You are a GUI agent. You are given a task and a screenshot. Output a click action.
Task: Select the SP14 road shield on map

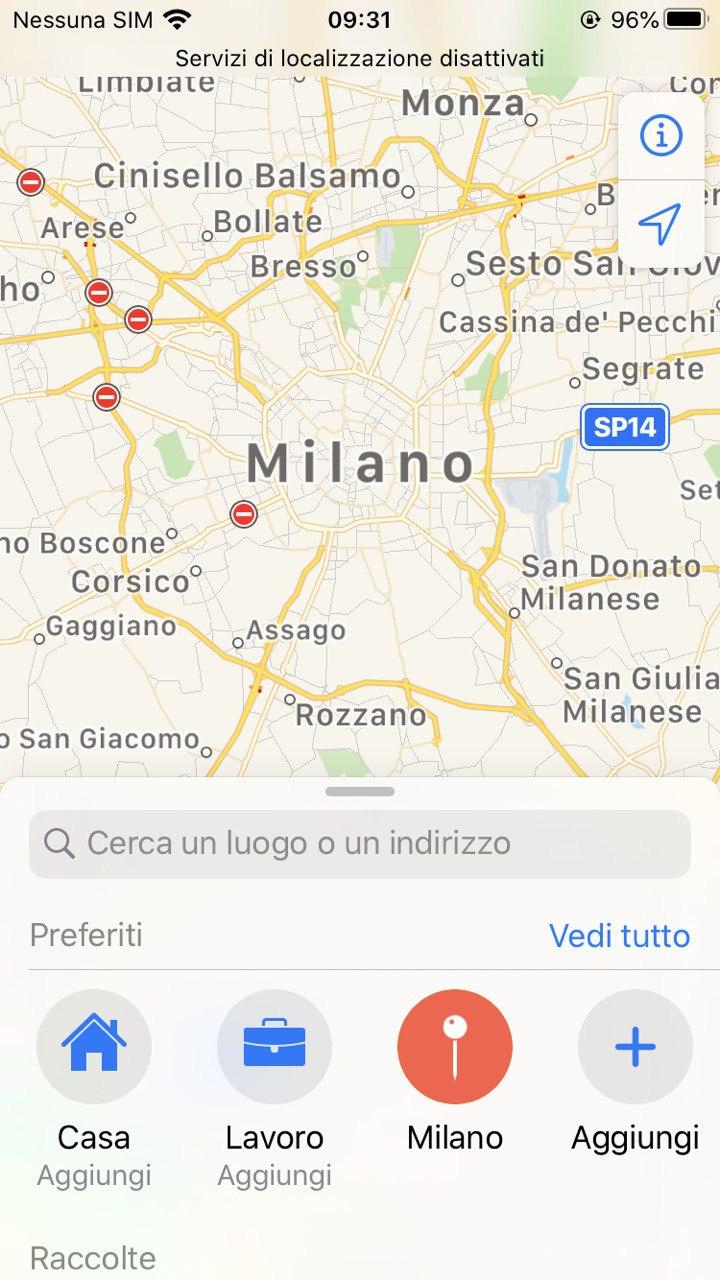[x=625, y=428]
